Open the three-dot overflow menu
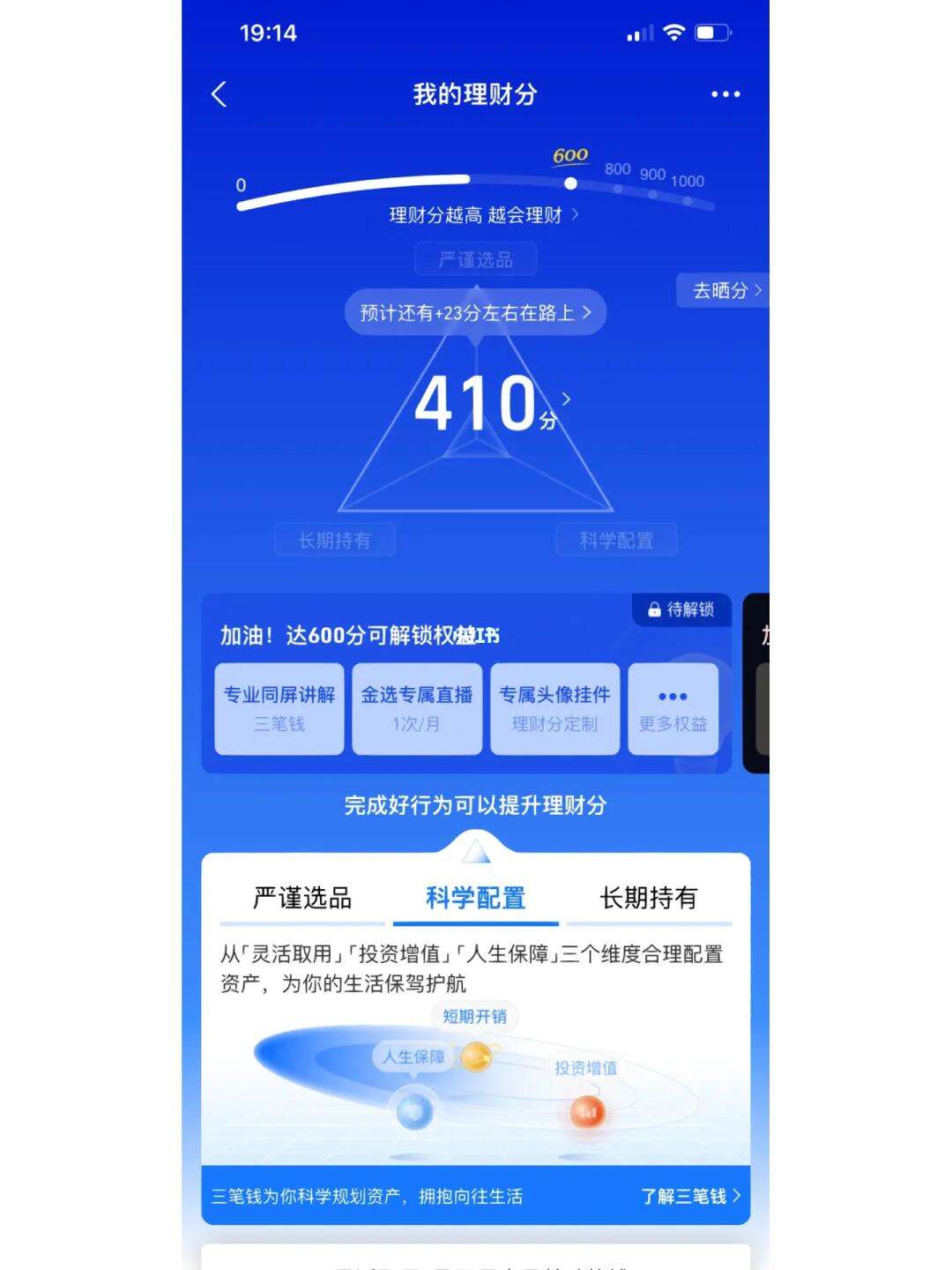This screenshot has width=952, height=1270. 725,94
